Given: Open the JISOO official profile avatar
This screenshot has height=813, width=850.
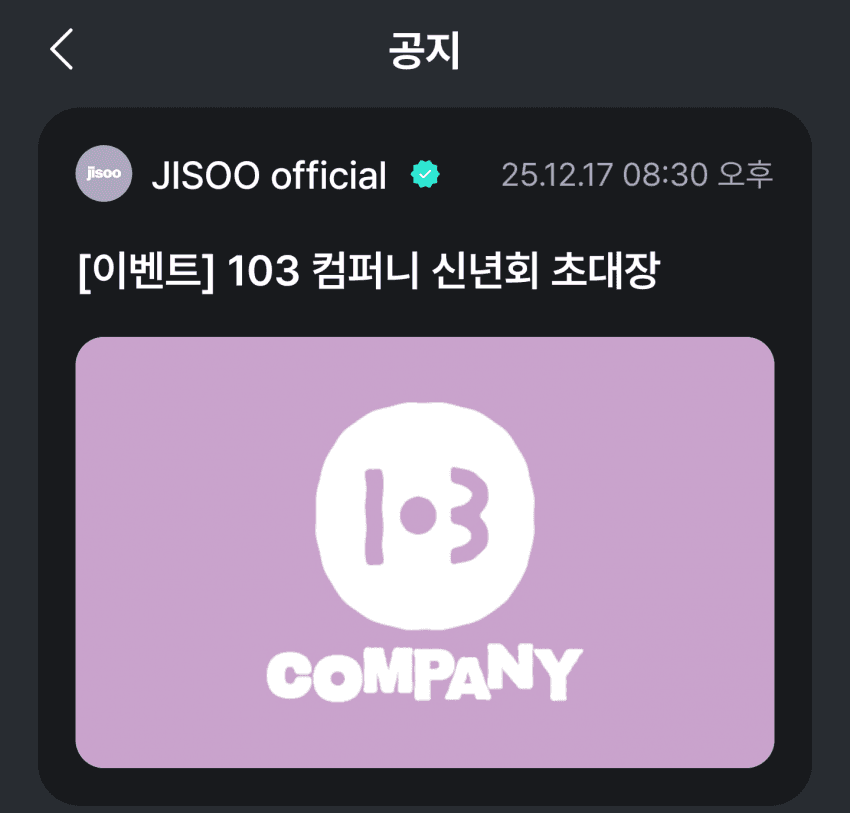Looking at the screenshot, I should click(x=104, y=174).
